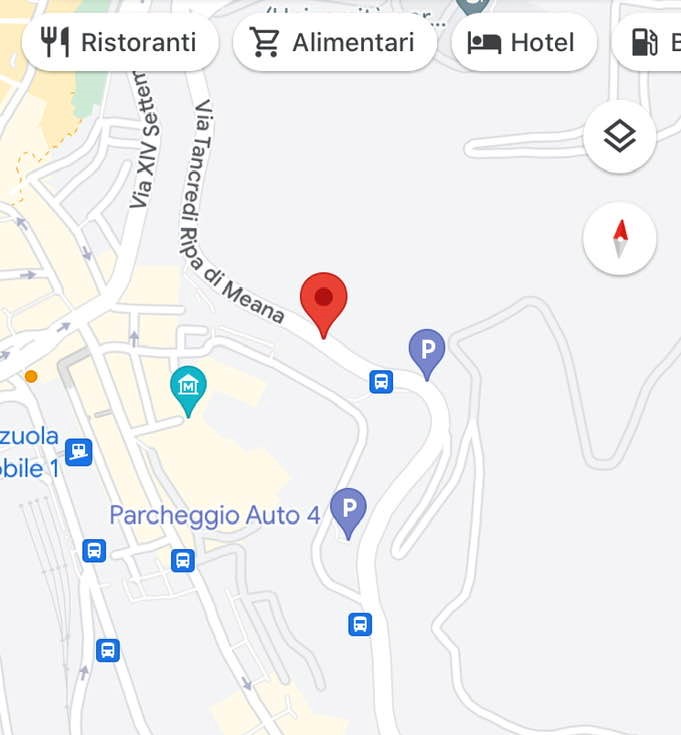The height and width of the screenshot is (735, 681).
Task: Tap the partially visible fuel station chip
Action: pos(651,43)
